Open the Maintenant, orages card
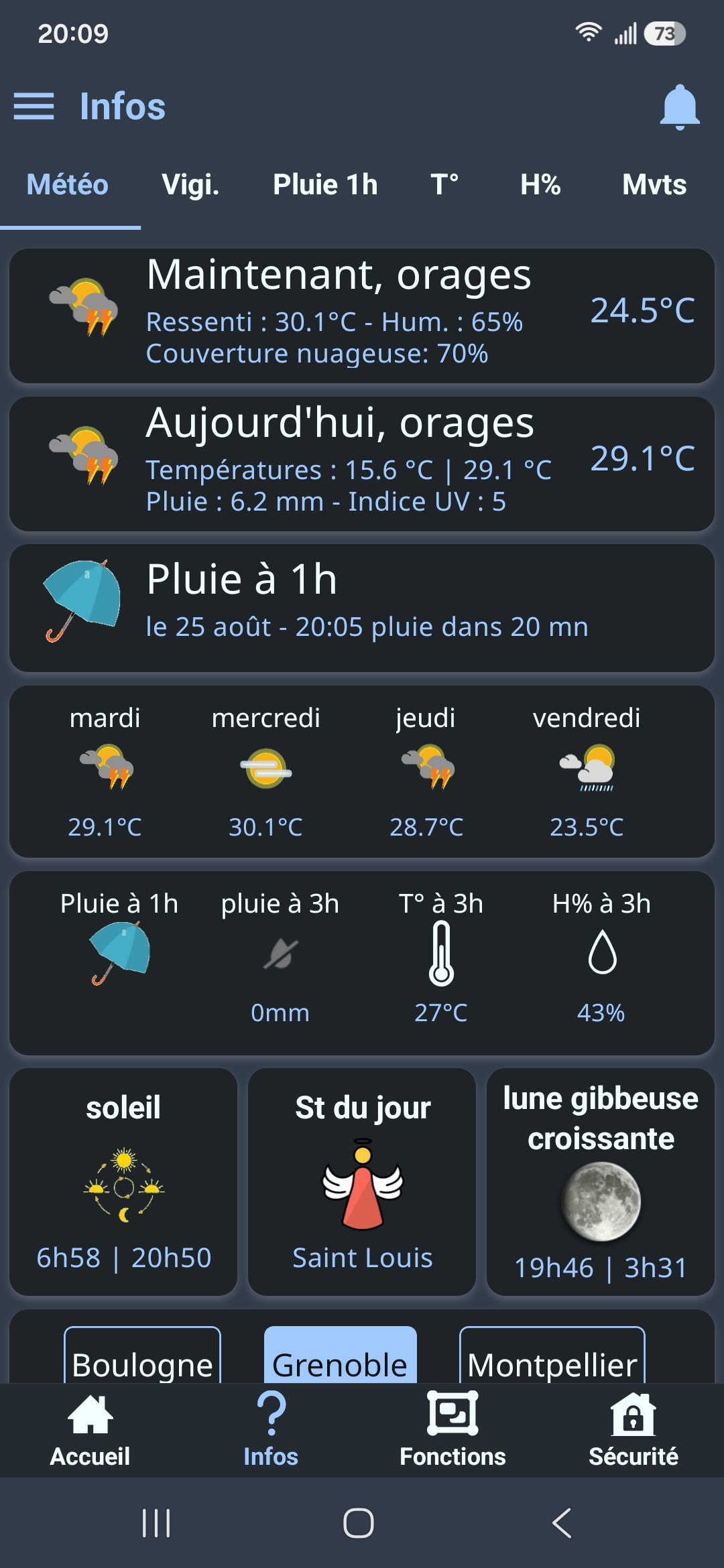This screenshot has height=1568, width=724. coord(362,316)
